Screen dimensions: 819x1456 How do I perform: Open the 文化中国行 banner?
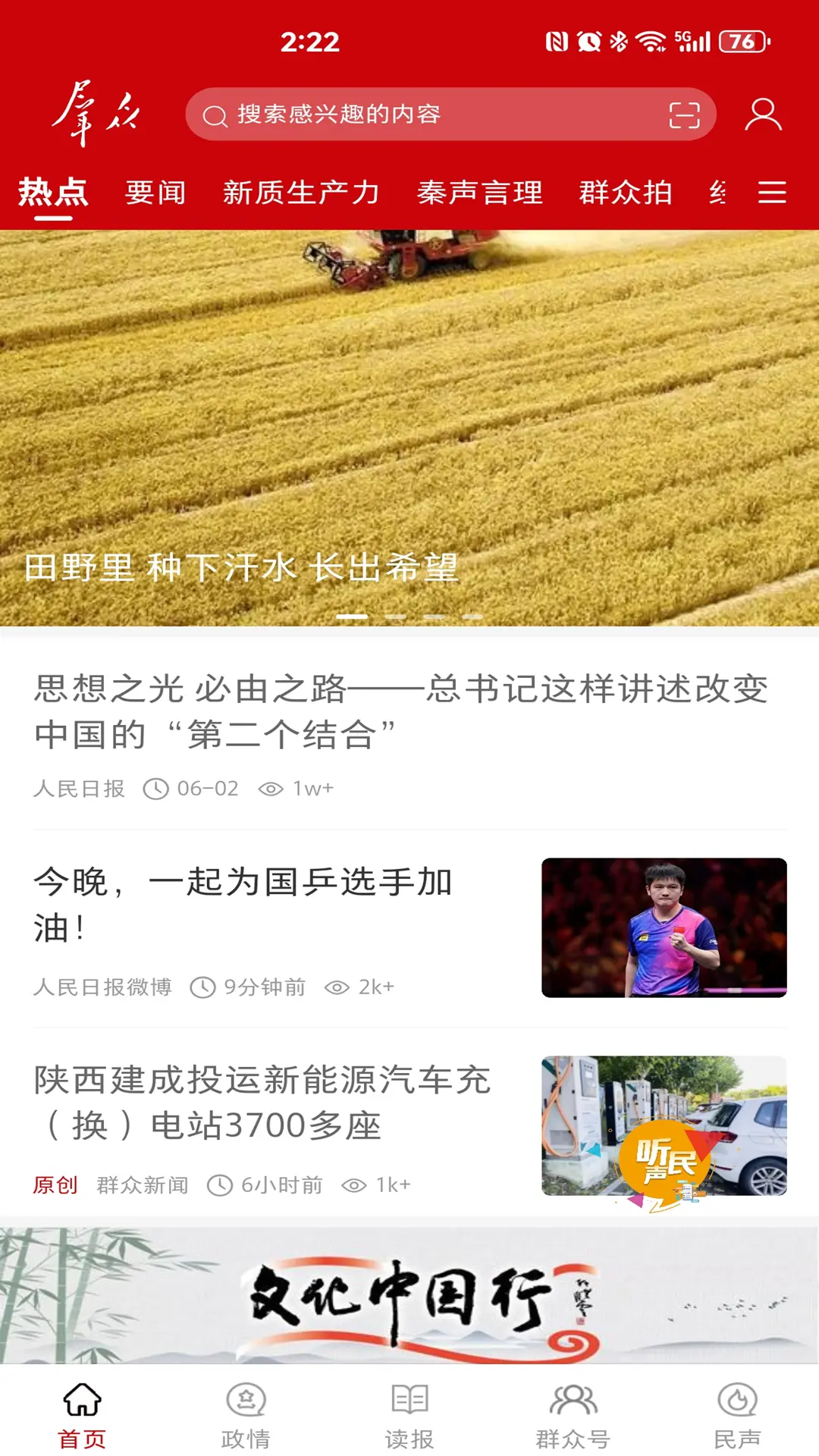409,1295
